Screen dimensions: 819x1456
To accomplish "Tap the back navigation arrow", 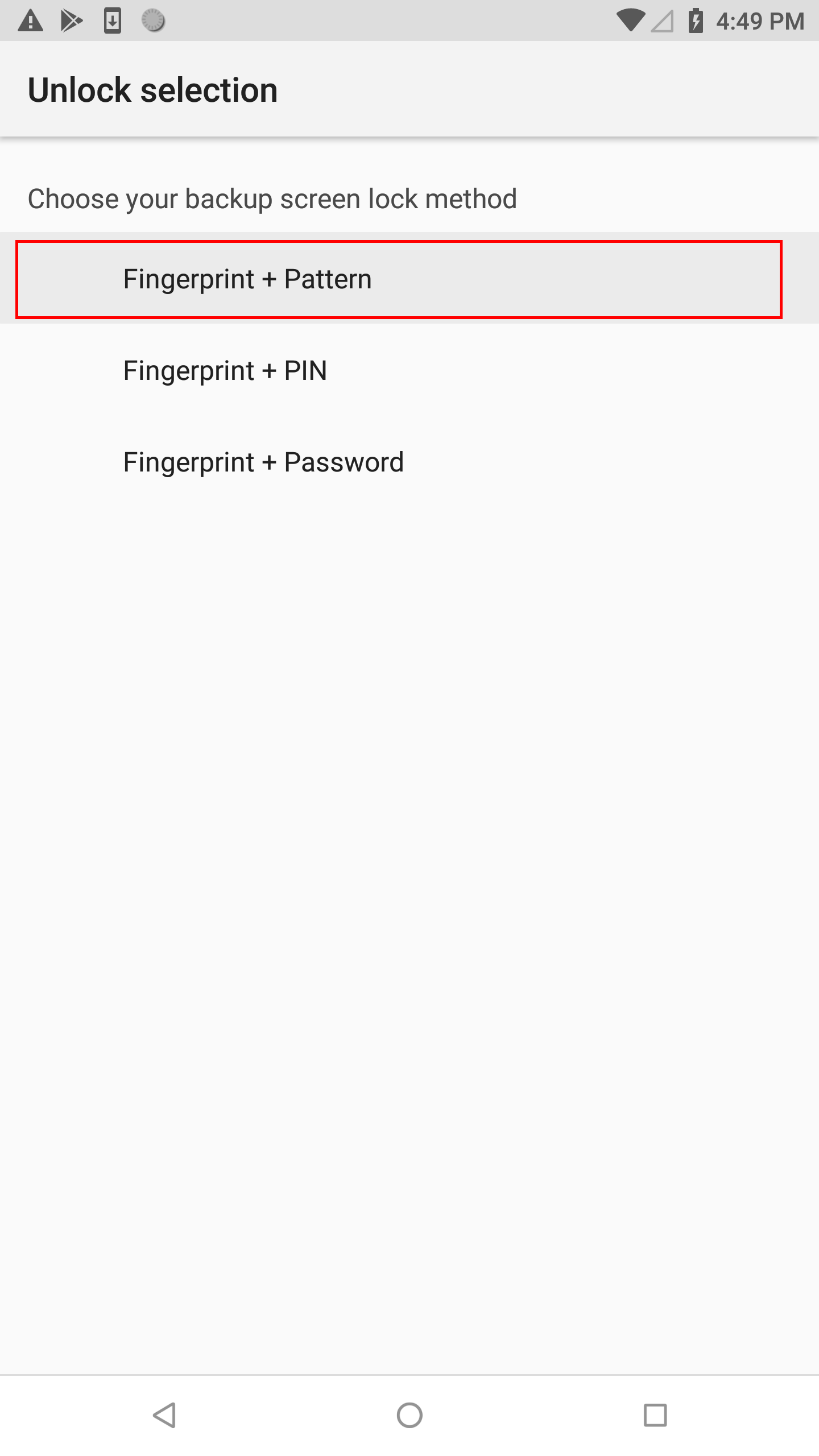I will pyautogui.click(x=164, y=1414).
